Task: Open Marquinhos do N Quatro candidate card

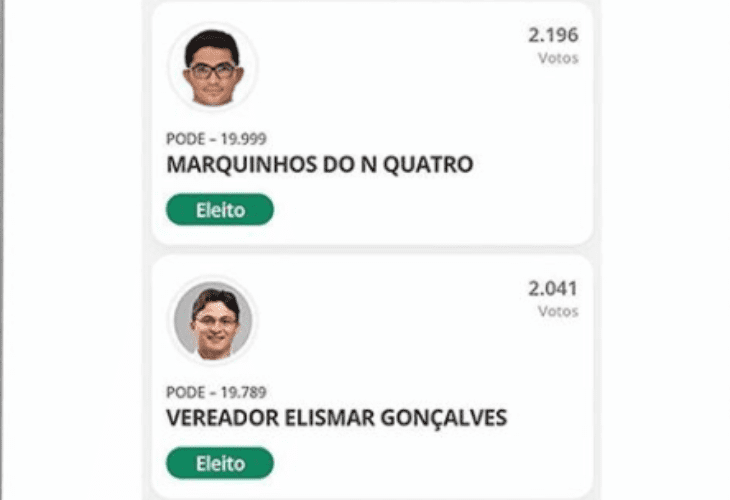Action: coord(319,165)
